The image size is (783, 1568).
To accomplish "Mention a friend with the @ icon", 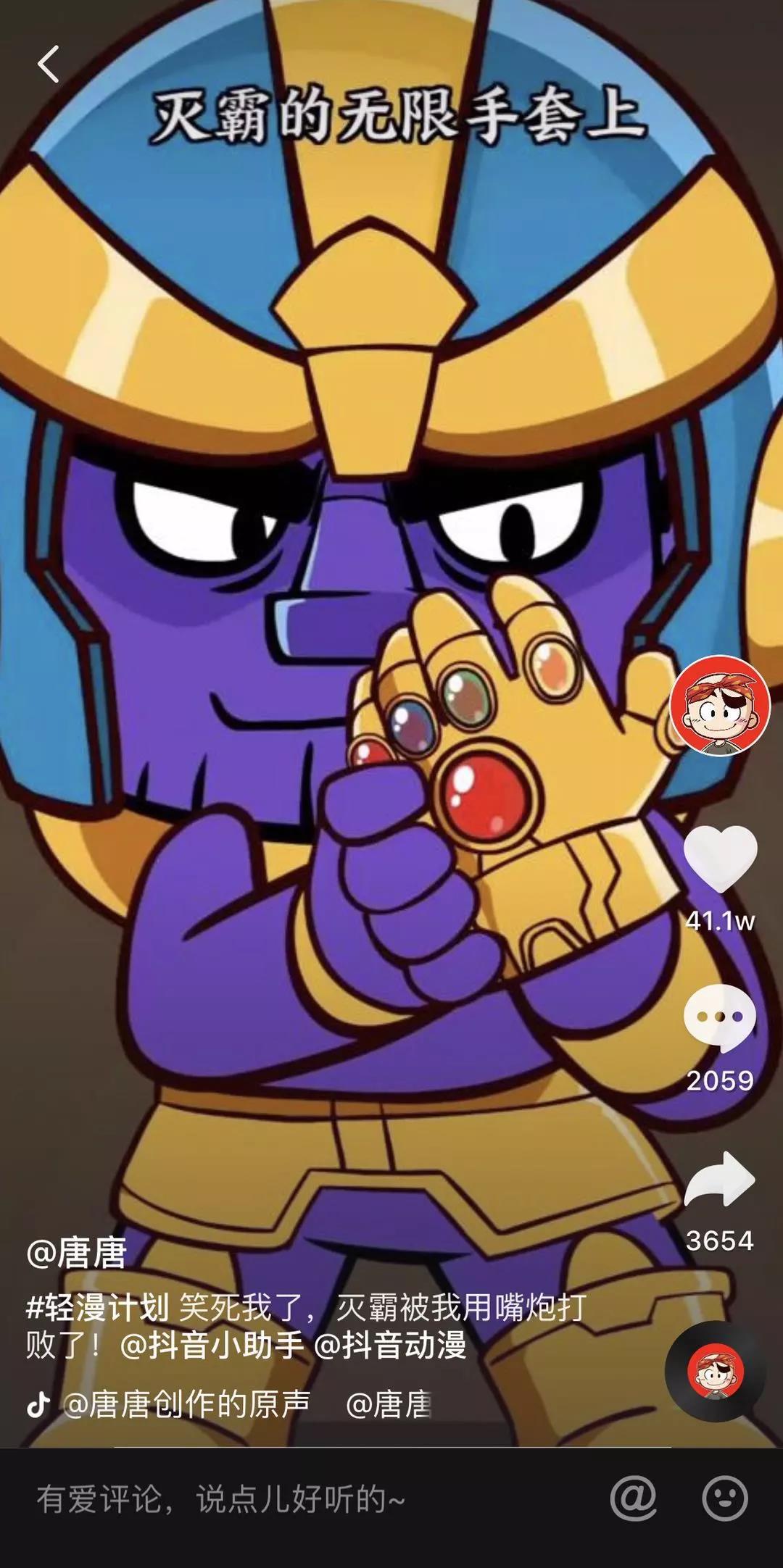I will tap(633, 1498).
